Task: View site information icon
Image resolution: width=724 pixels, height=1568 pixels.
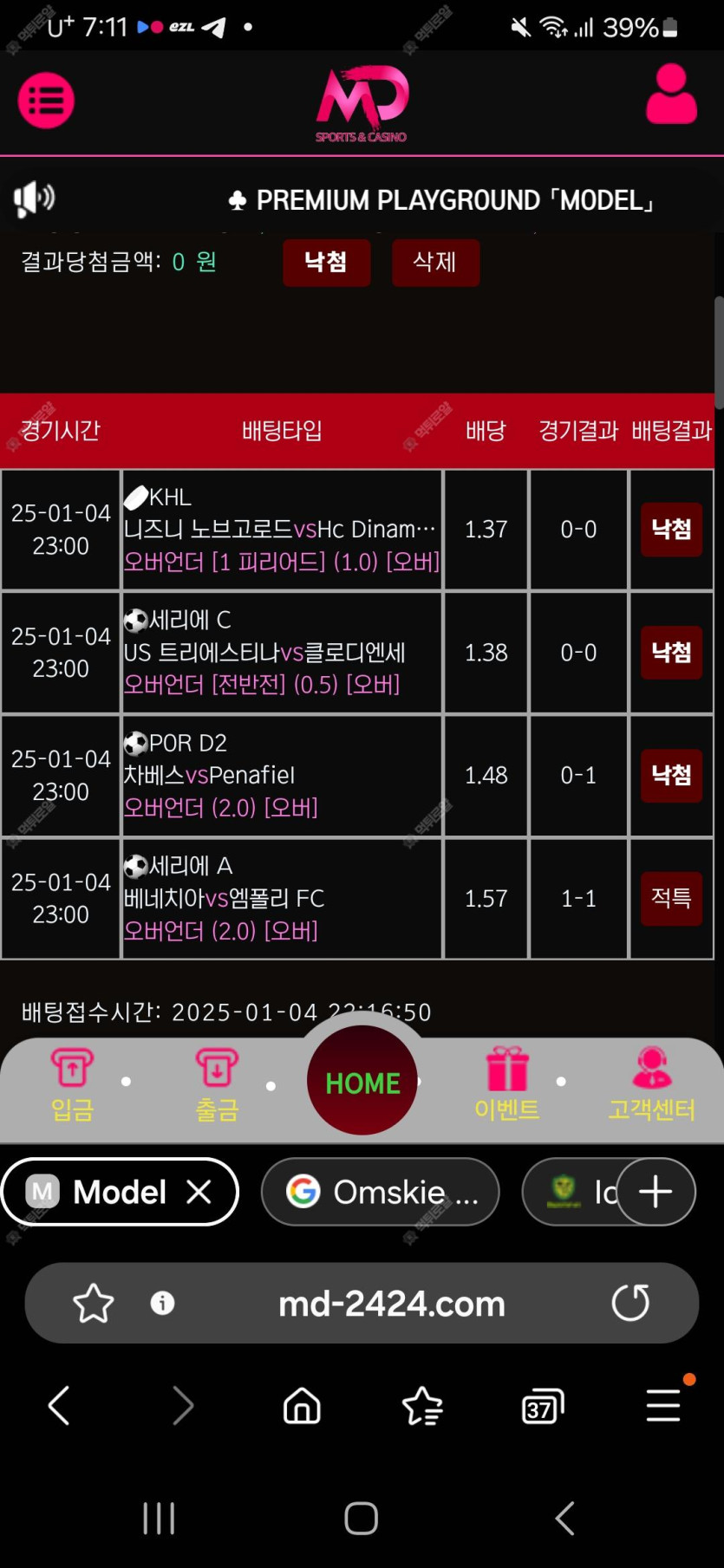Action: (162, 1303)
